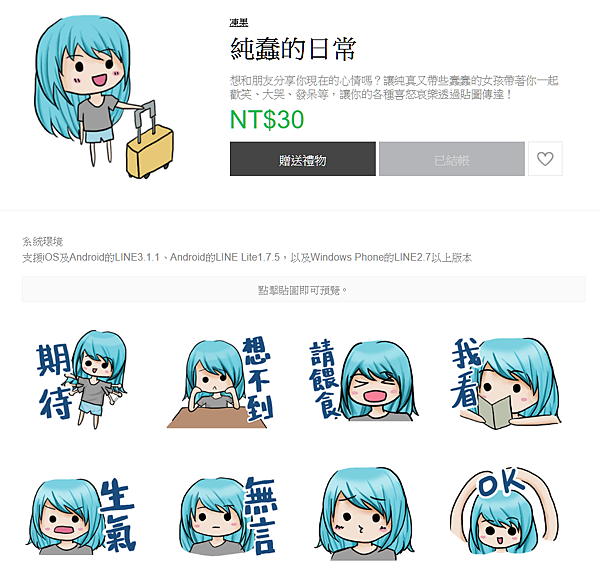Tap the 已結帳 button
Screen dimensions: 600x572
[x=451, y=159]
